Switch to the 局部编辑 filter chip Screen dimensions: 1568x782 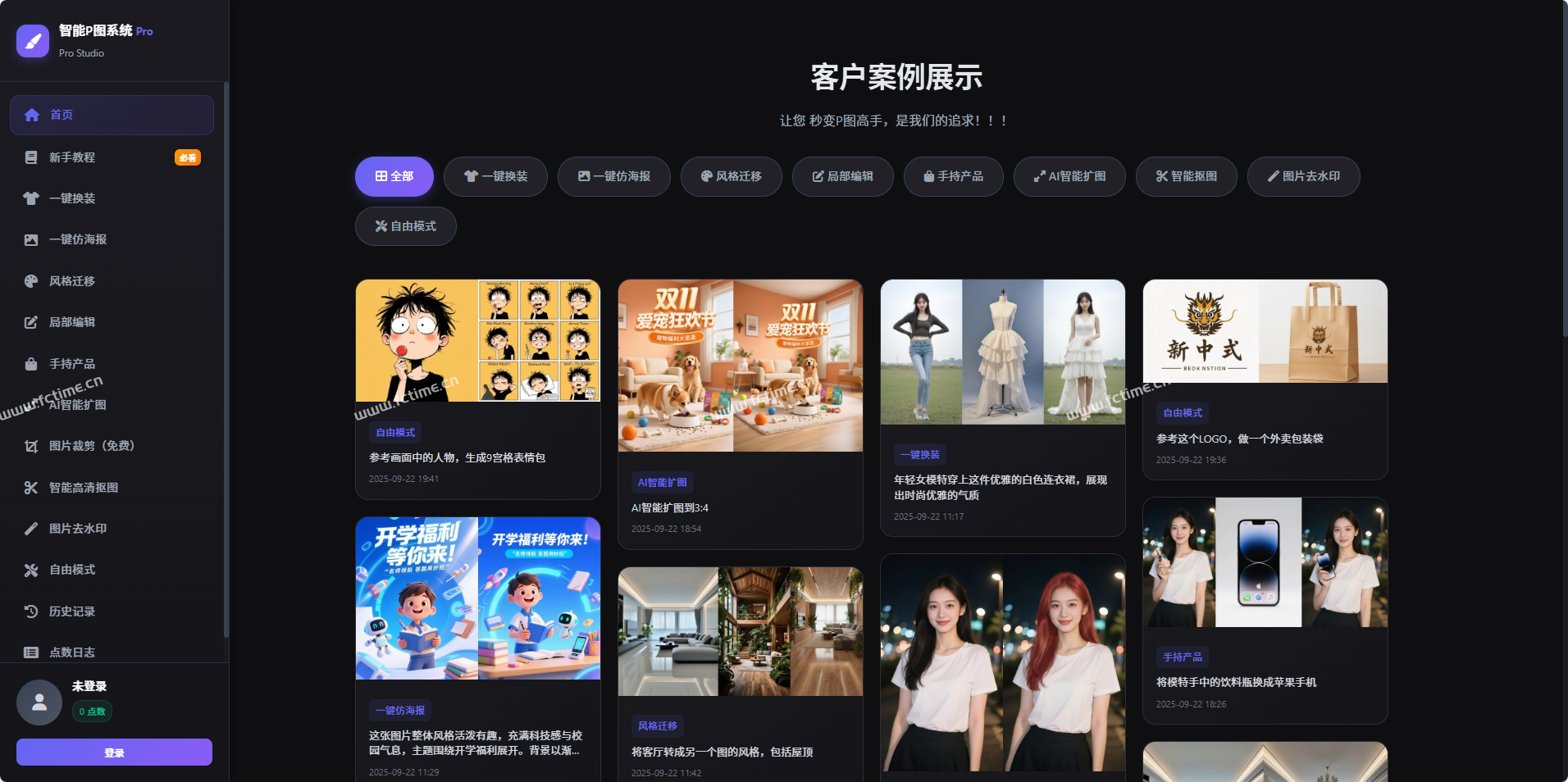842,176
